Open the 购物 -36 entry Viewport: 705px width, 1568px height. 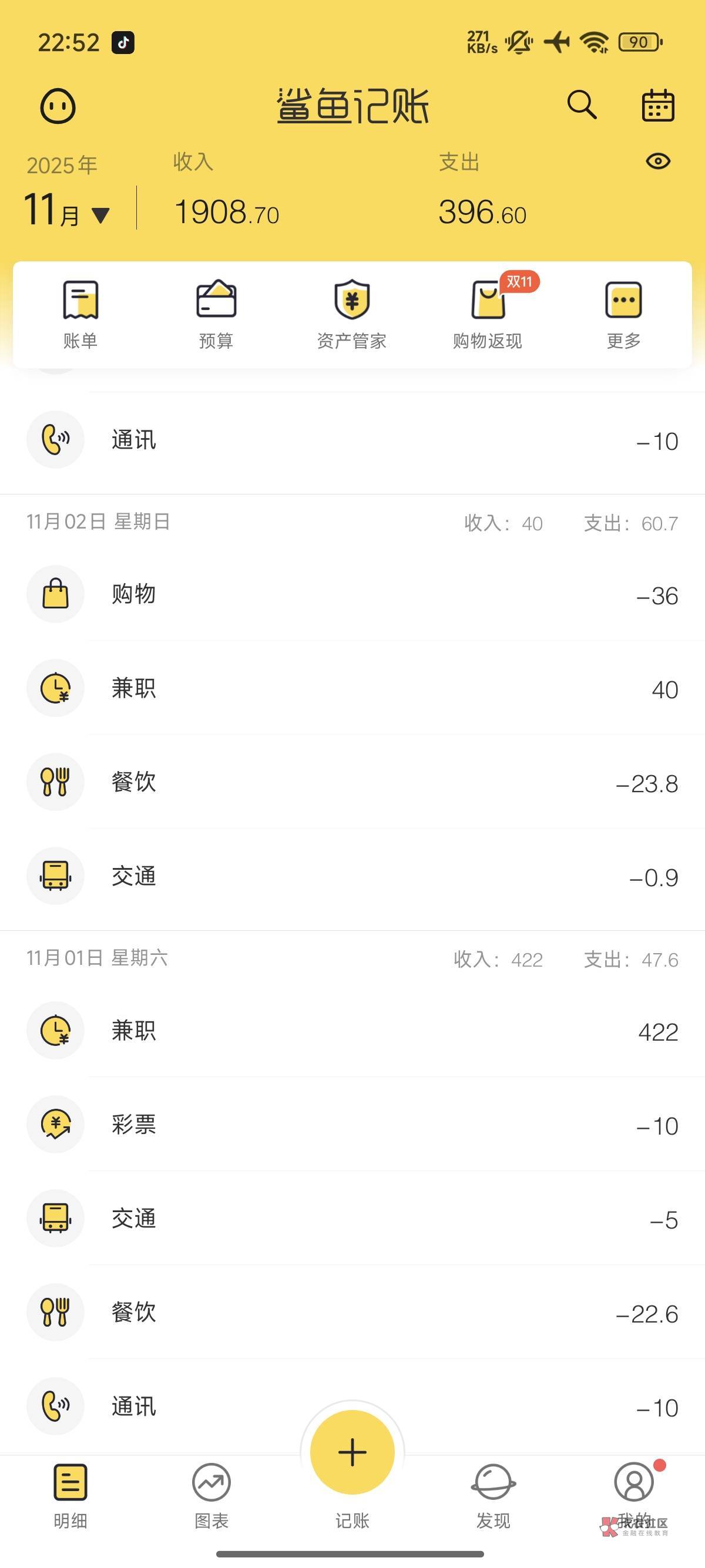(352, 594)
